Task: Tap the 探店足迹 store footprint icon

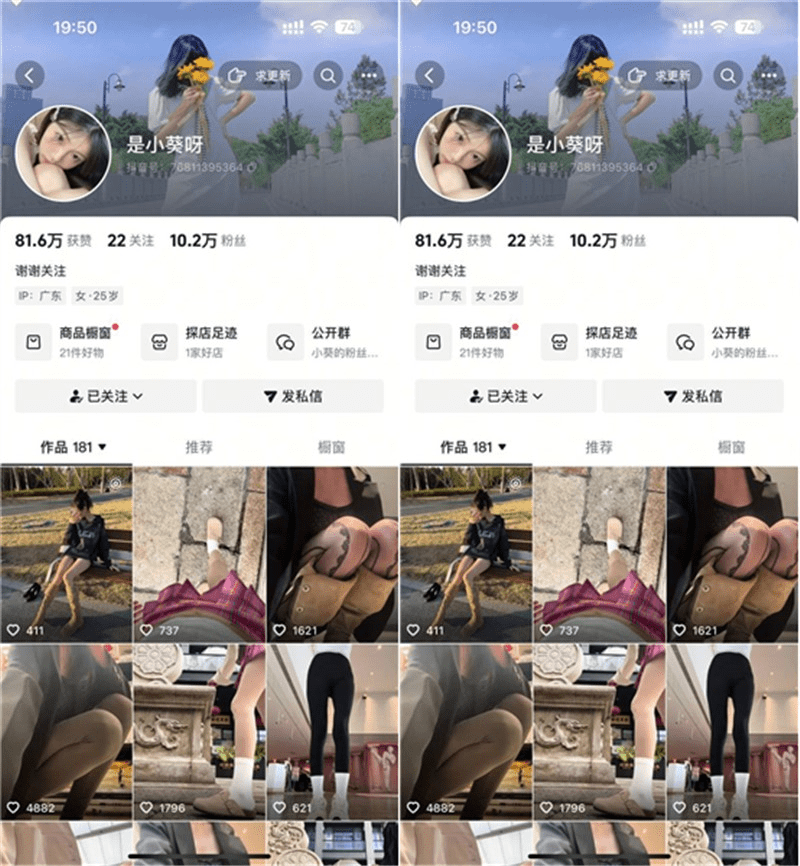Action: click(159, 342)
